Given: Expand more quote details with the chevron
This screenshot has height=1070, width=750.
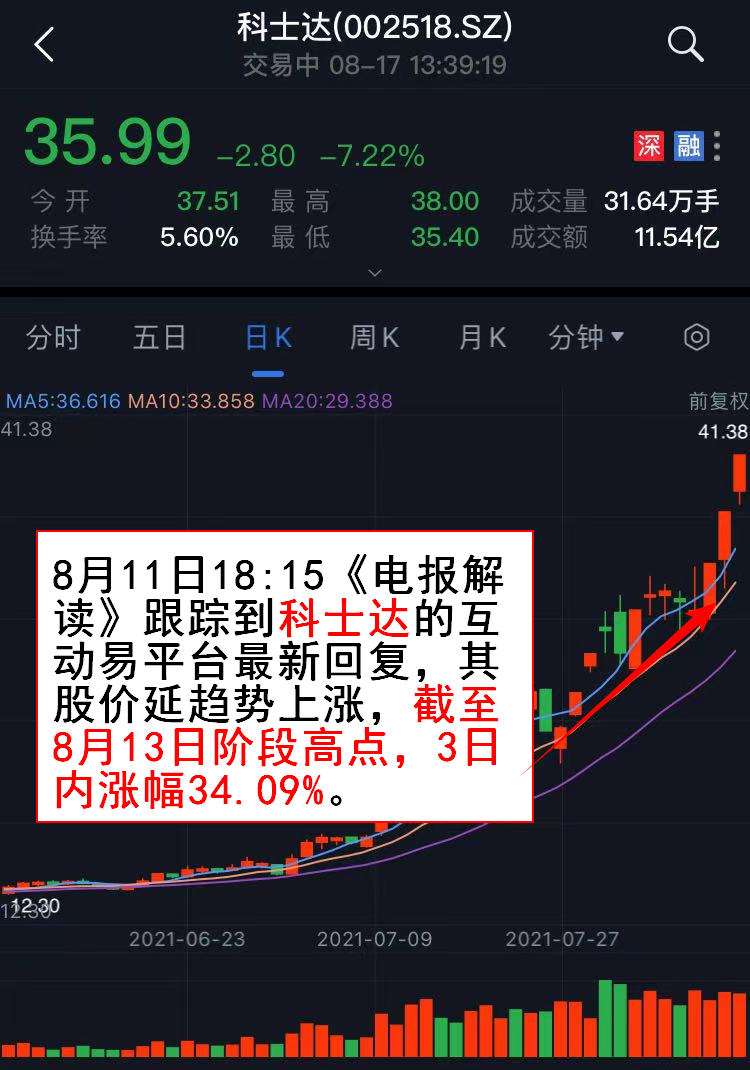Looking at the screenshot, I should [375, 272].
